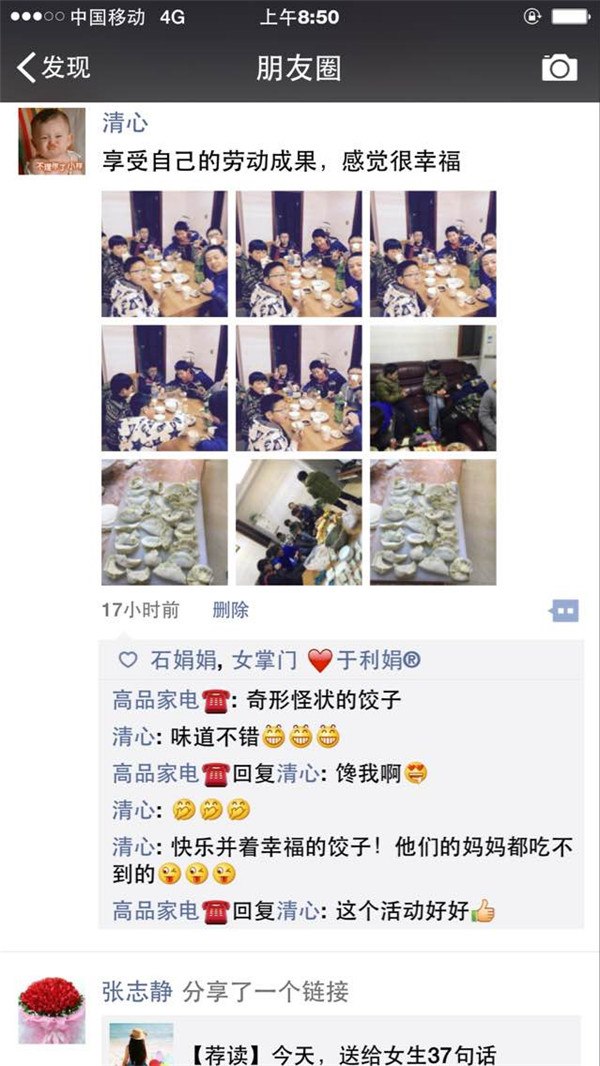View the sofa photo in the grid

(432, 388)
